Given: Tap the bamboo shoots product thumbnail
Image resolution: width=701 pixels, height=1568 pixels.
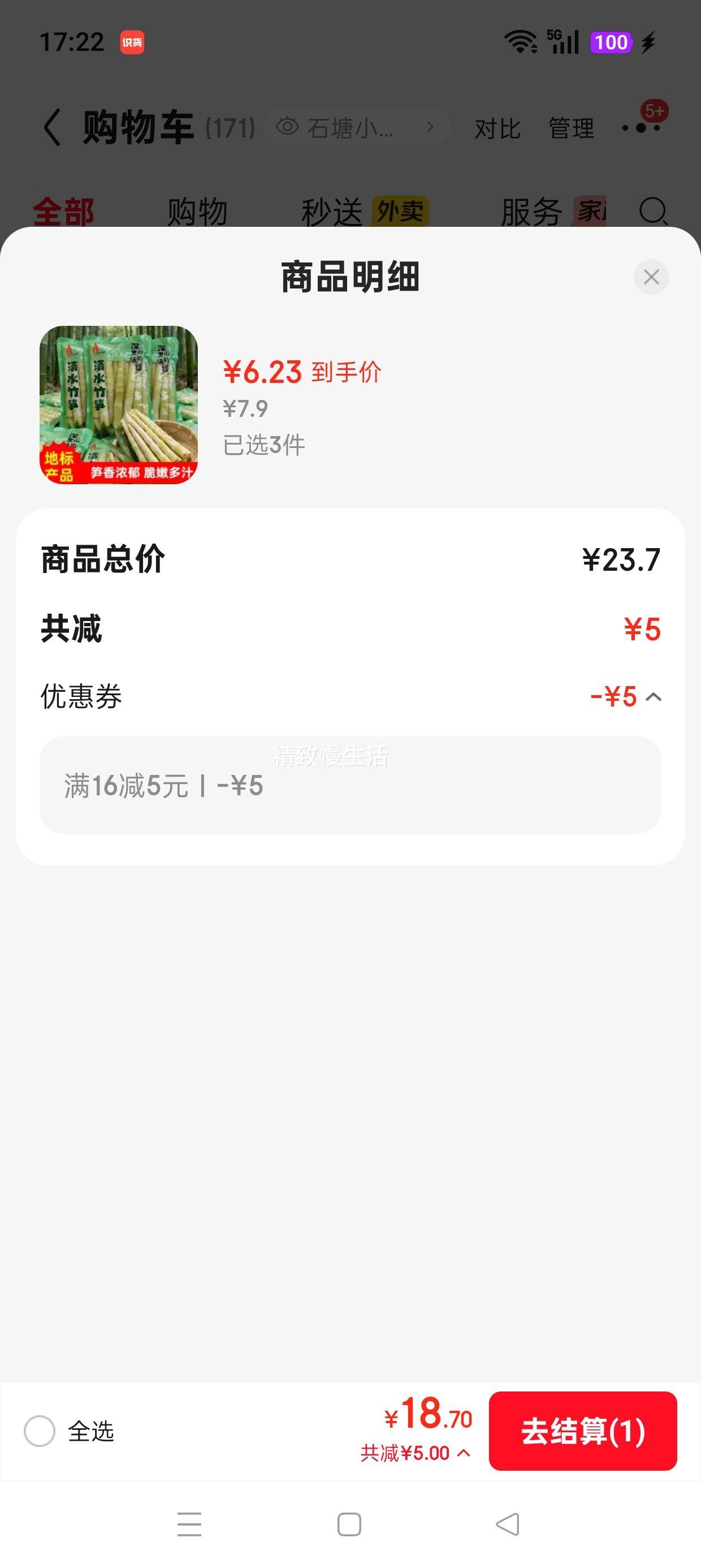Looking at the screenshot, I should (x=119, y=406).
